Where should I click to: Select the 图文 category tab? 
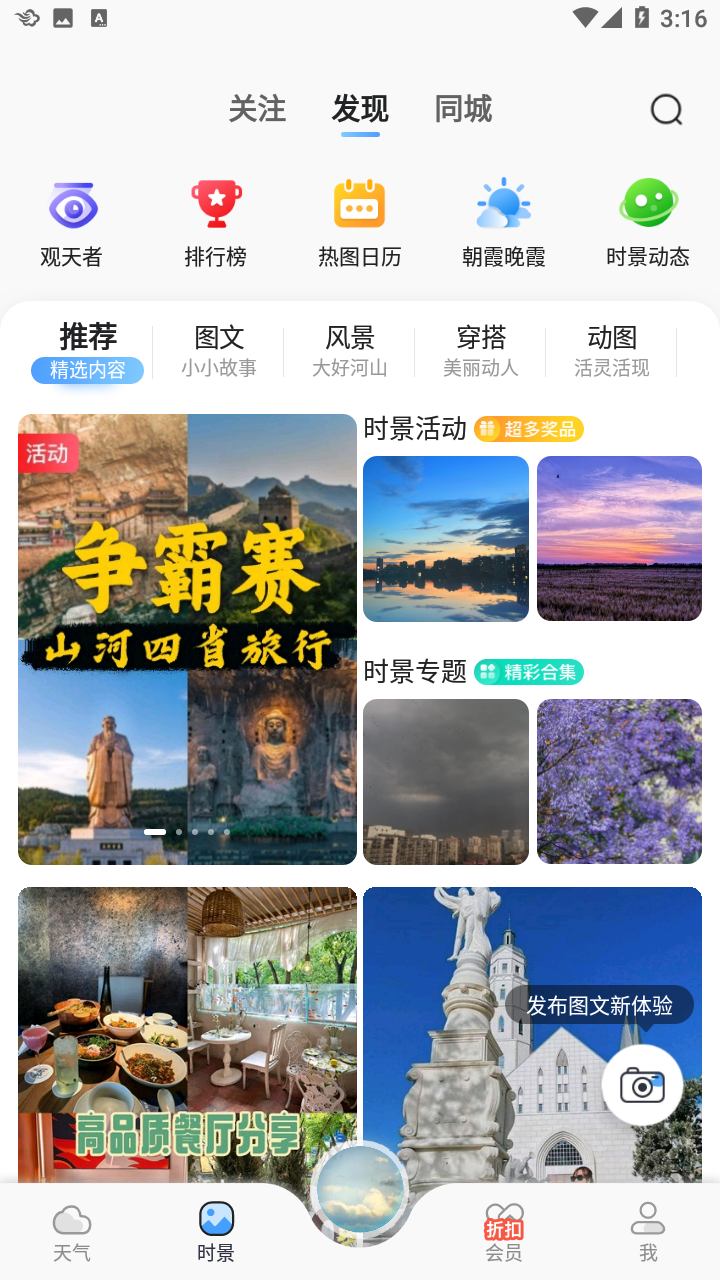coord(219,352)
